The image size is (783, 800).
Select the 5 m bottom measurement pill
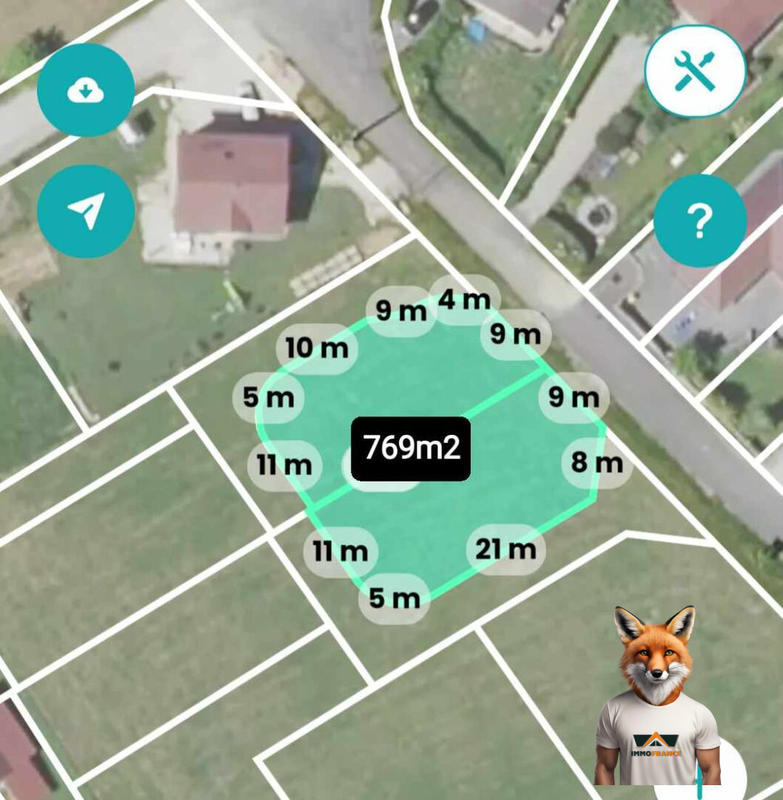[x=394, y=598]
